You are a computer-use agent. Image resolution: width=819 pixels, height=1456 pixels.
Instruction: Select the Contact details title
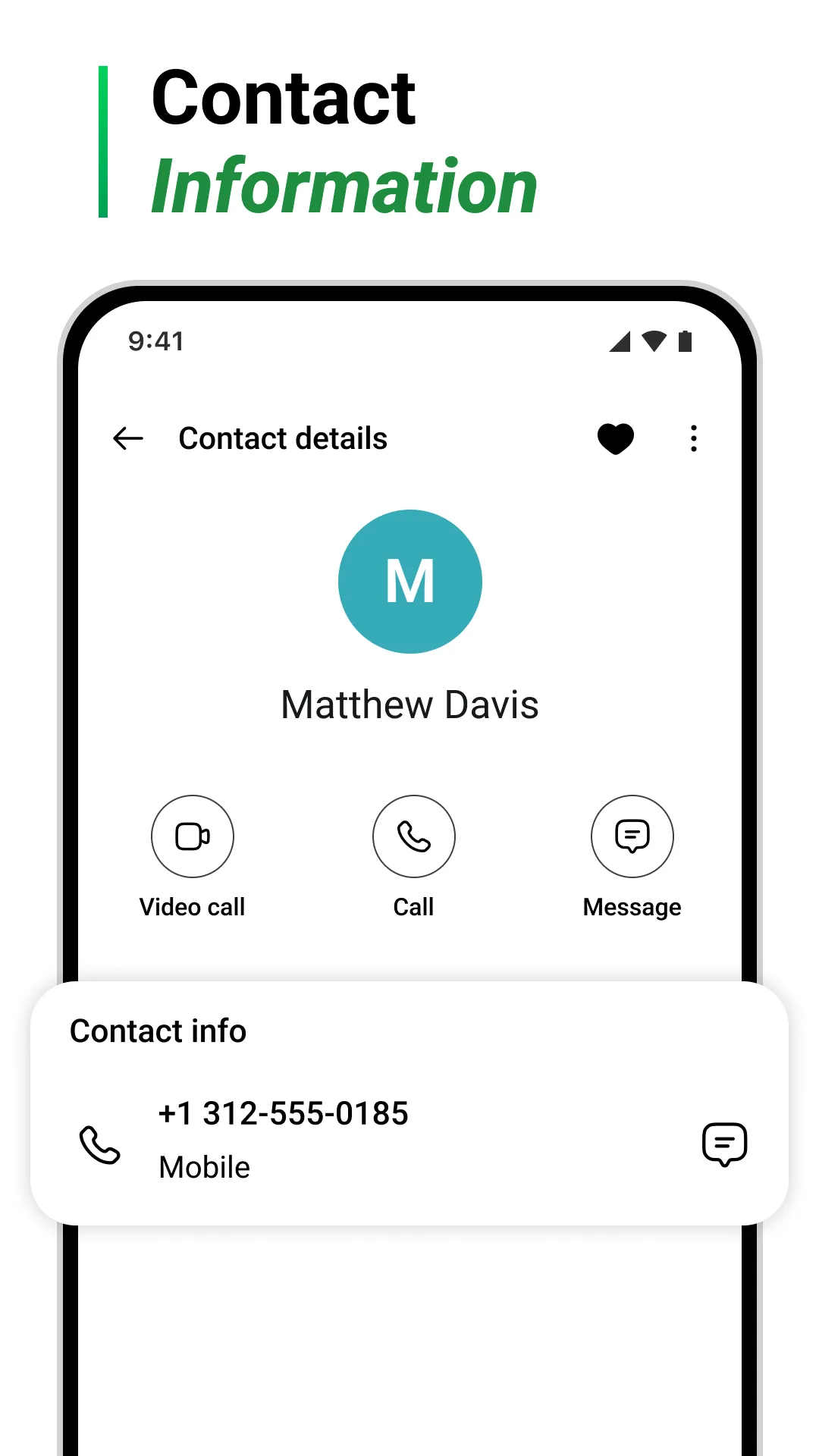point(282,438)
